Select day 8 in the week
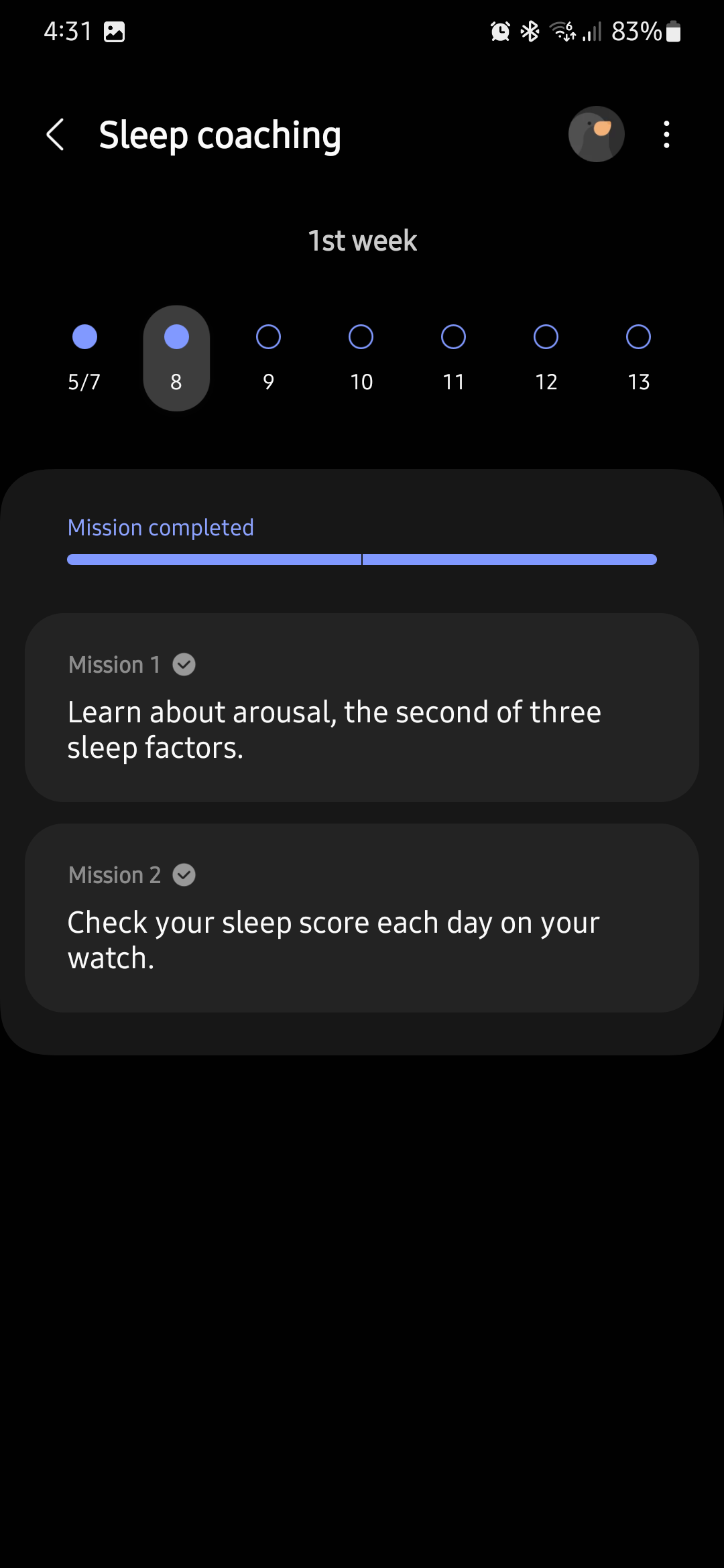This screenshot has height=1568, width=724. [x=176, y=358]
